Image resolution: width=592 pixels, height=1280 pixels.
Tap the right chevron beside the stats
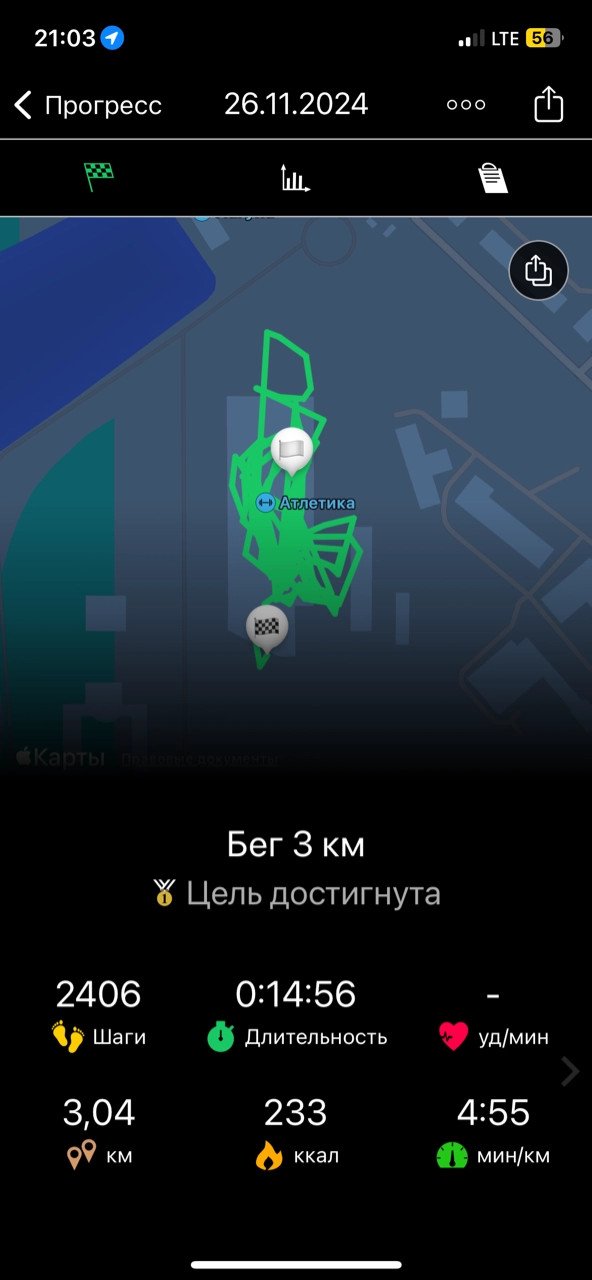coord(570,1071)
